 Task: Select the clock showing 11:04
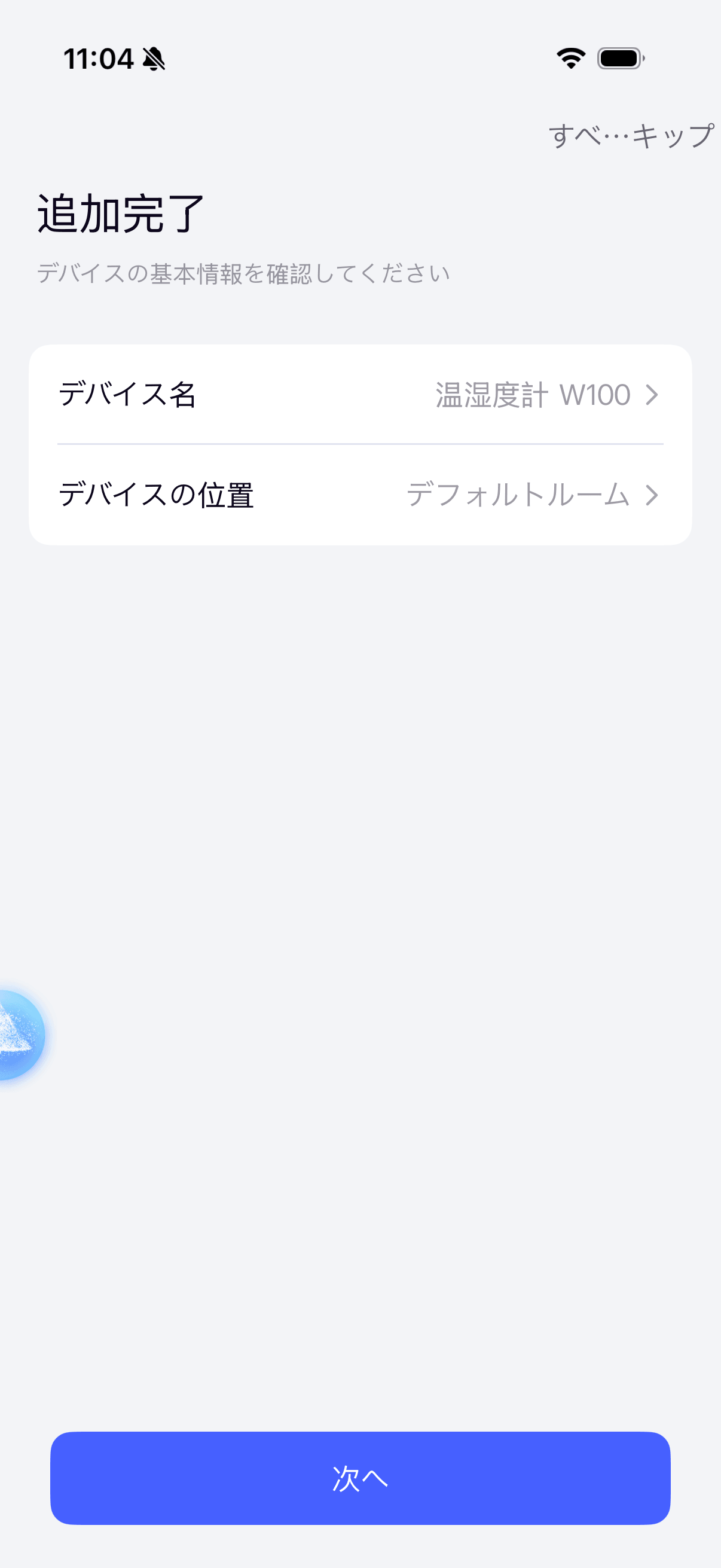tap(99, 59)
